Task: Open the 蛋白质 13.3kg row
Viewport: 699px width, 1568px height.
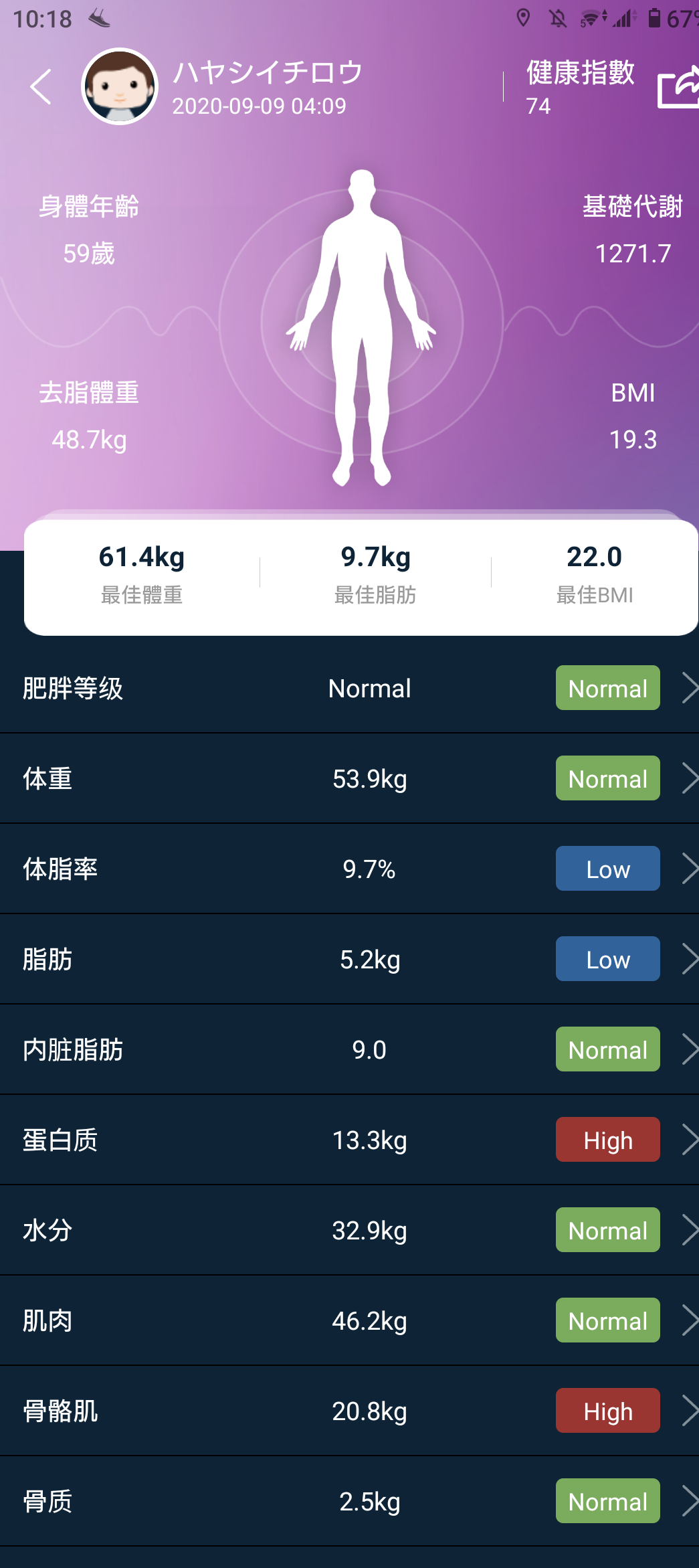Action: 349,1140
